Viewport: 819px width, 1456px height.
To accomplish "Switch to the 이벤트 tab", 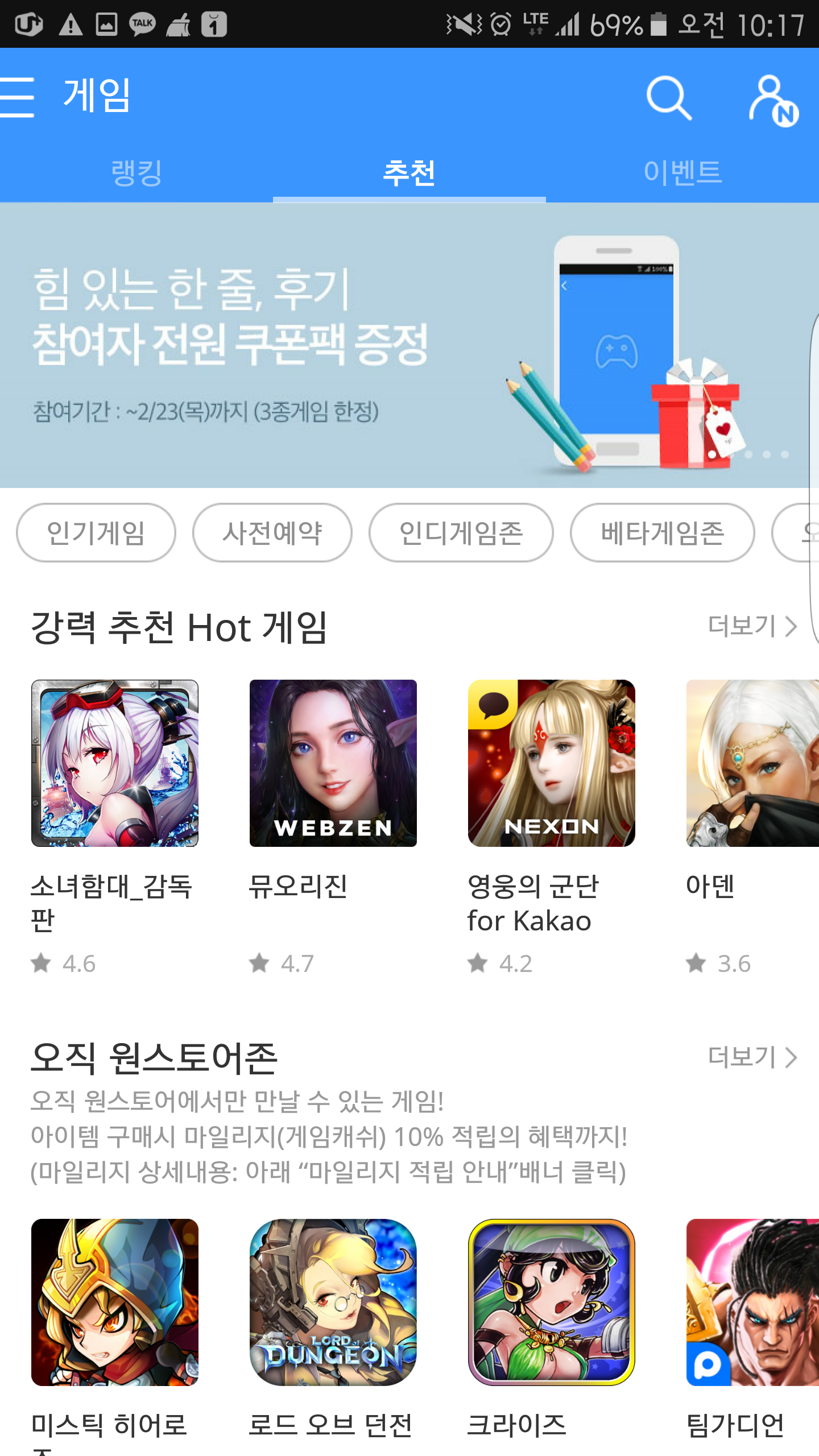I will coord(682,172).
